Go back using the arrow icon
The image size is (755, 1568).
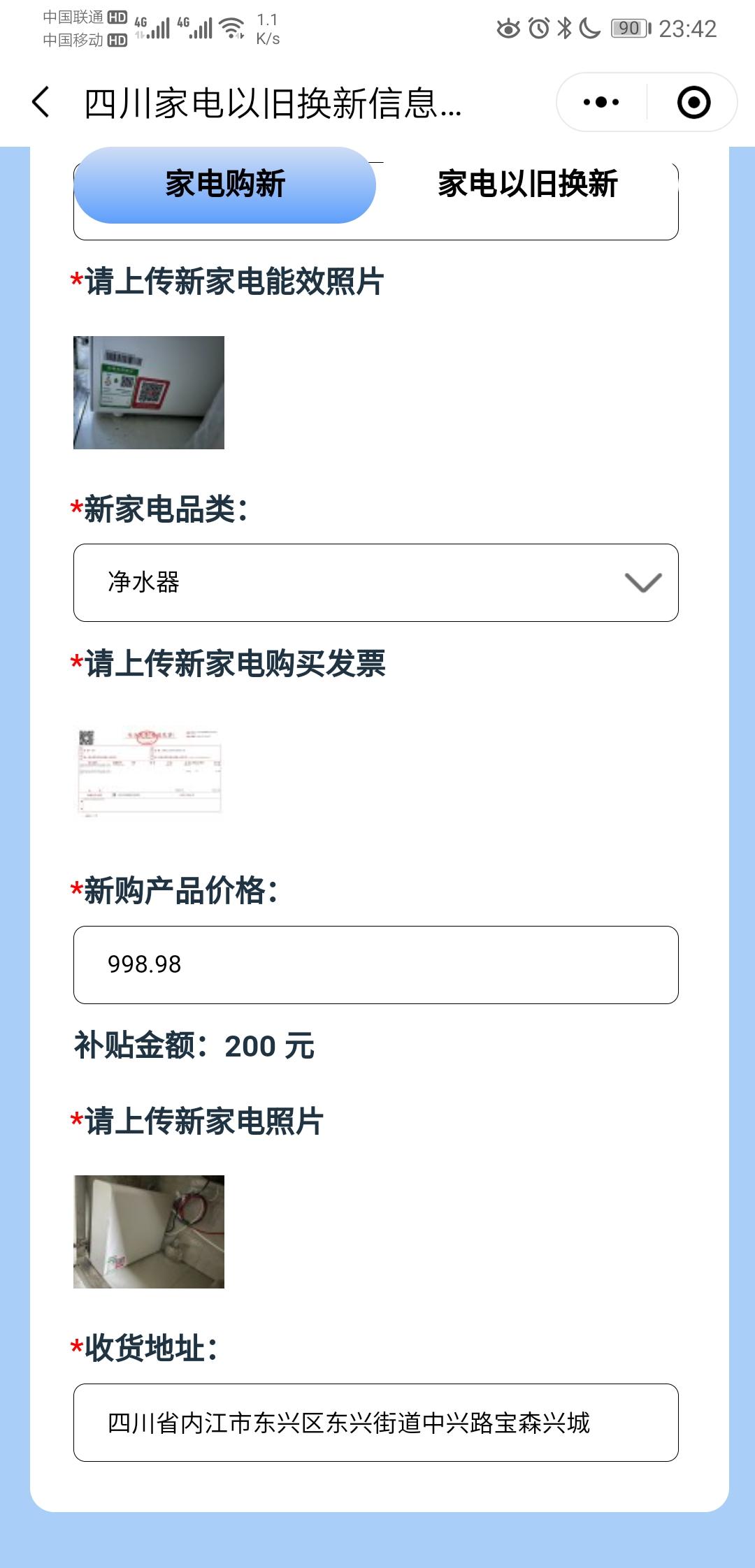coord(42,103)
